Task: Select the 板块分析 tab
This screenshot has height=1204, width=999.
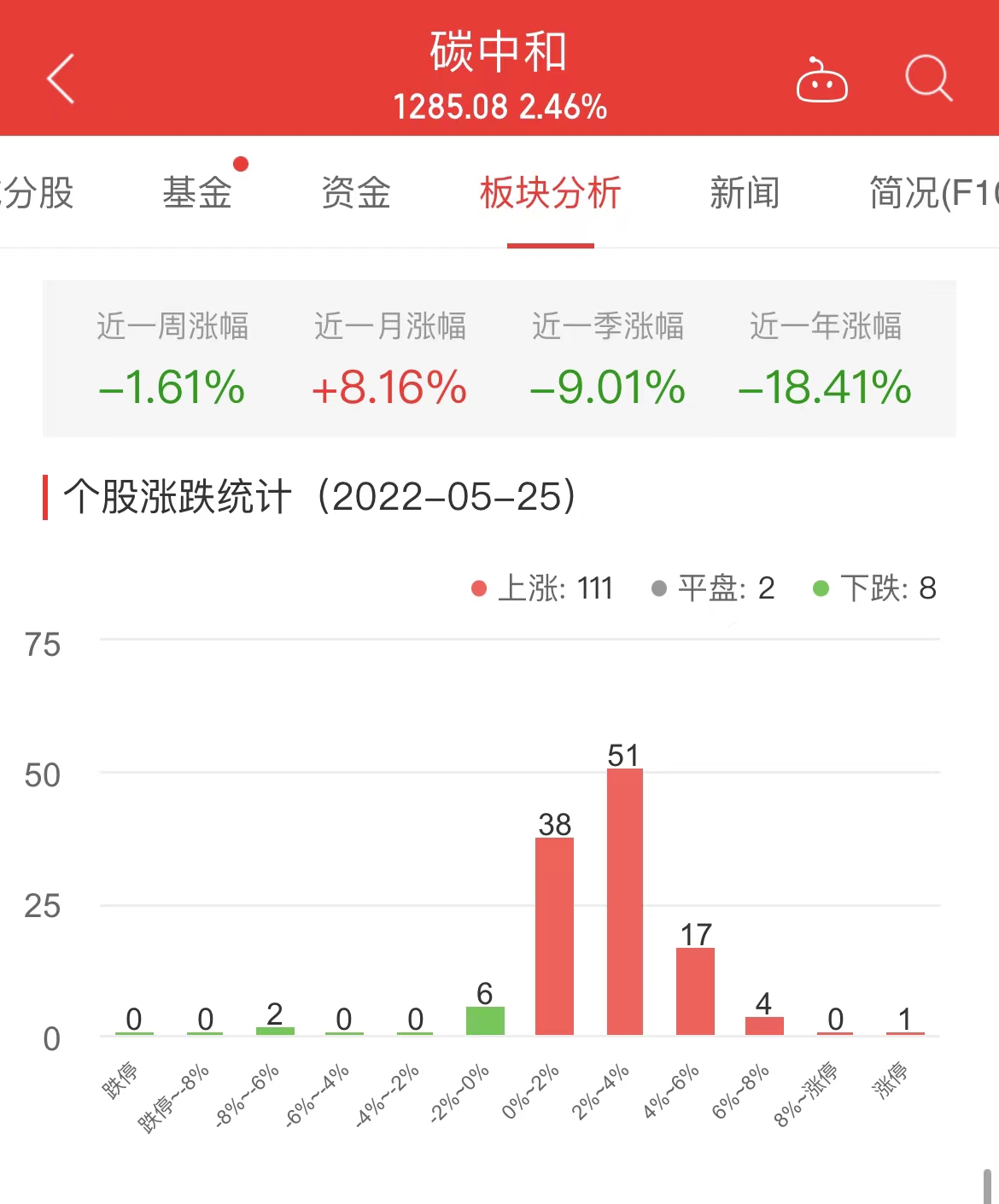Action: [550, 193]
